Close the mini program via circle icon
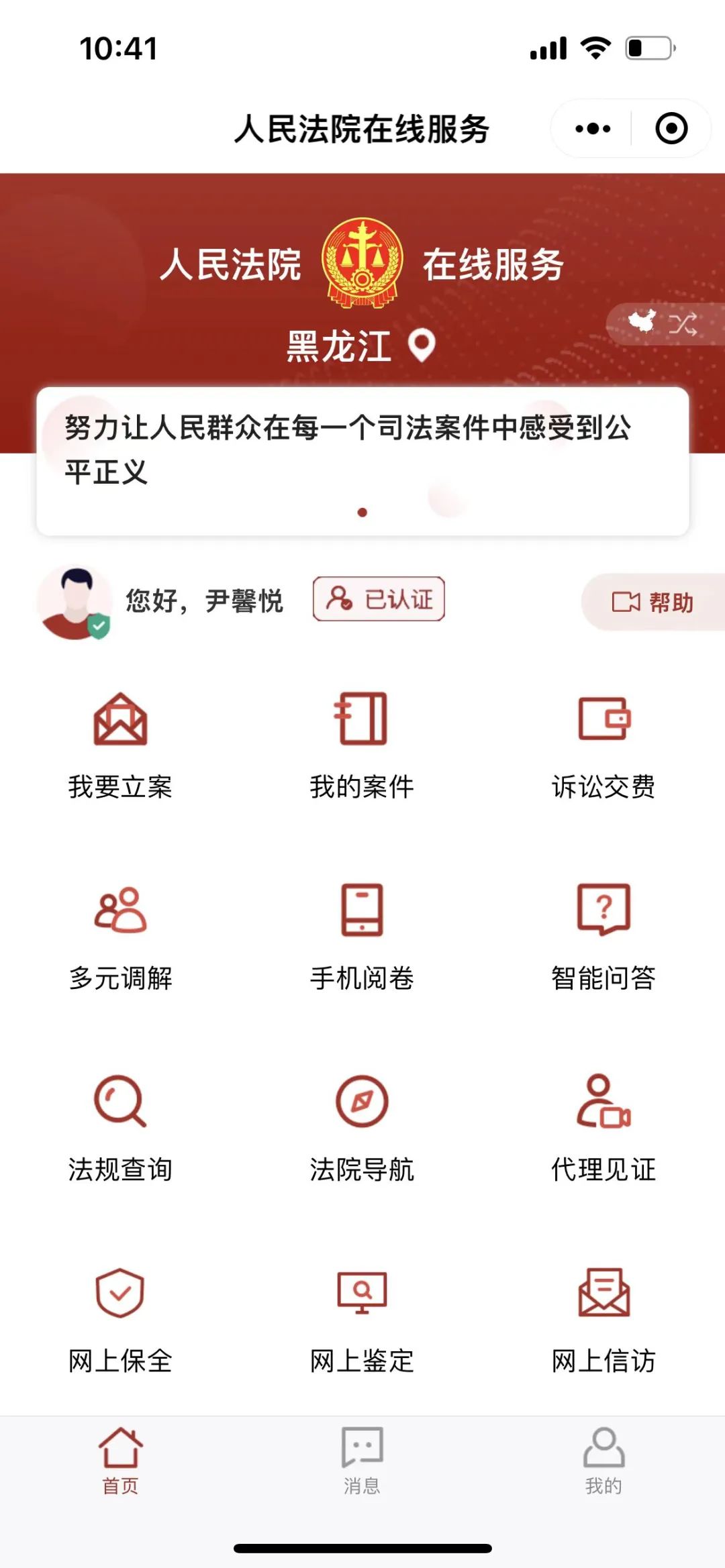Viewport: 725px width, 1568px height. 671,129
